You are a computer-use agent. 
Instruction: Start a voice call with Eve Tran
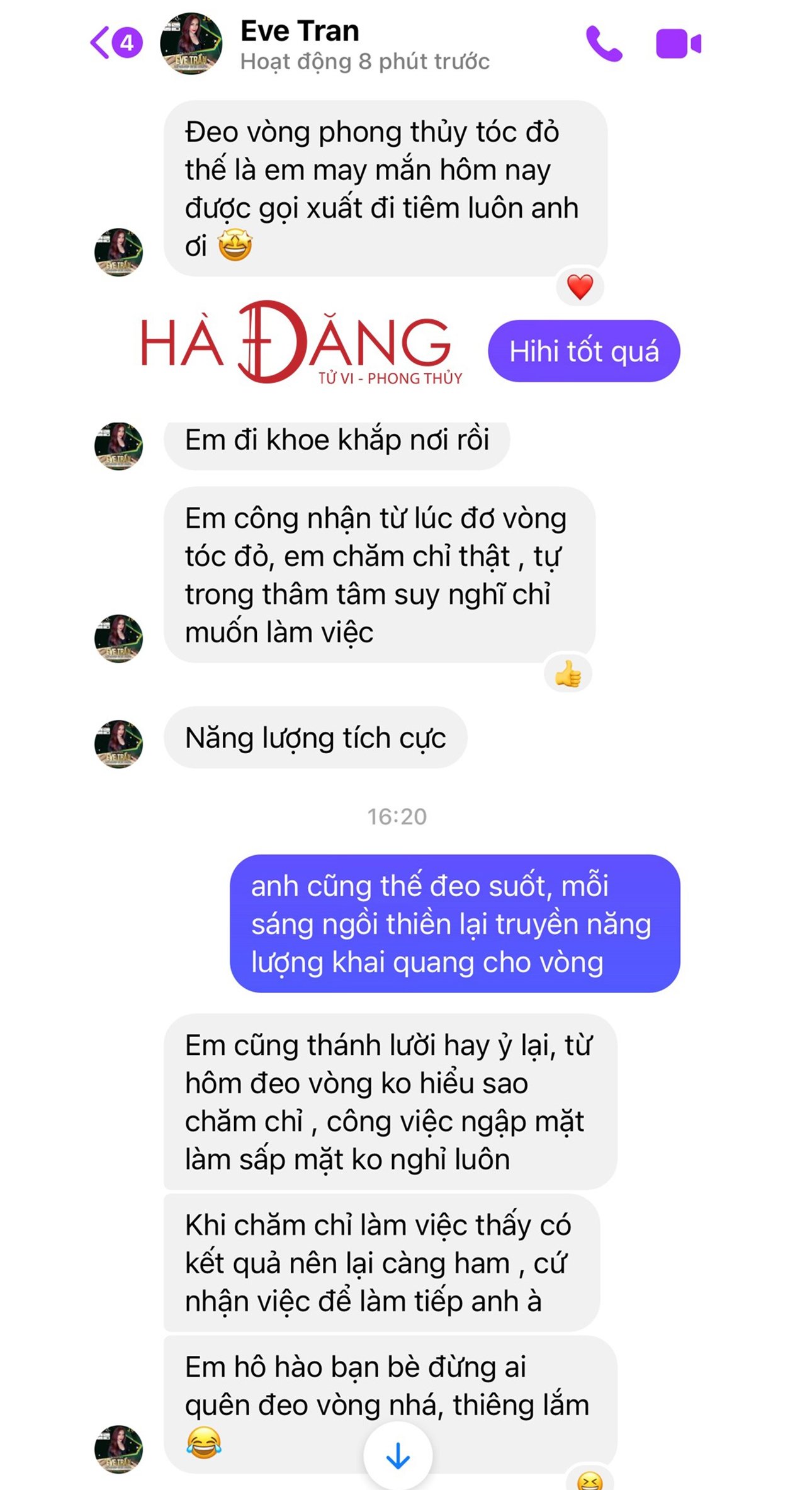point(604,43)
